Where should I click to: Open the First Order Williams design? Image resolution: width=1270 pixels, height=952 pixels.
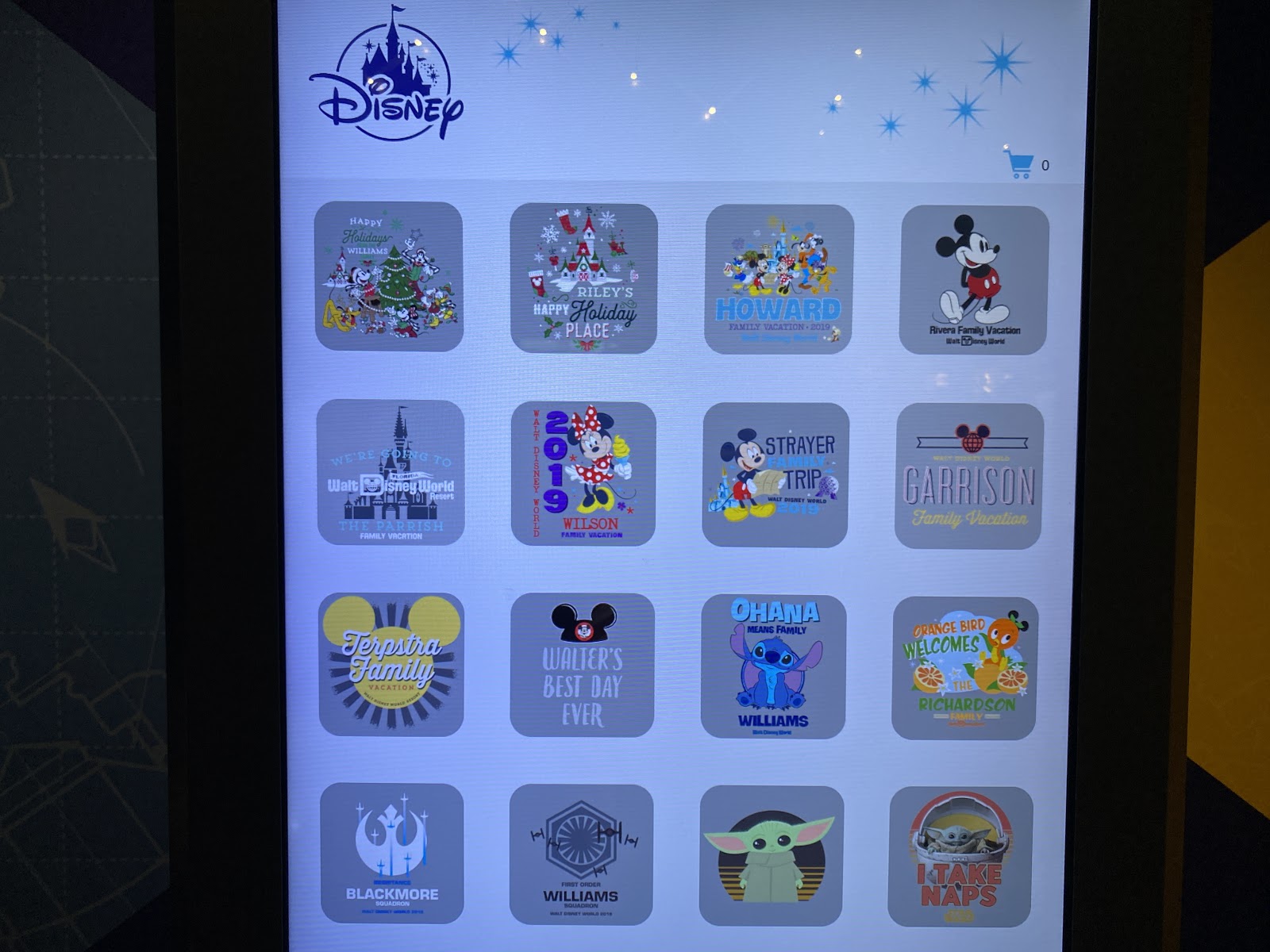581,854
